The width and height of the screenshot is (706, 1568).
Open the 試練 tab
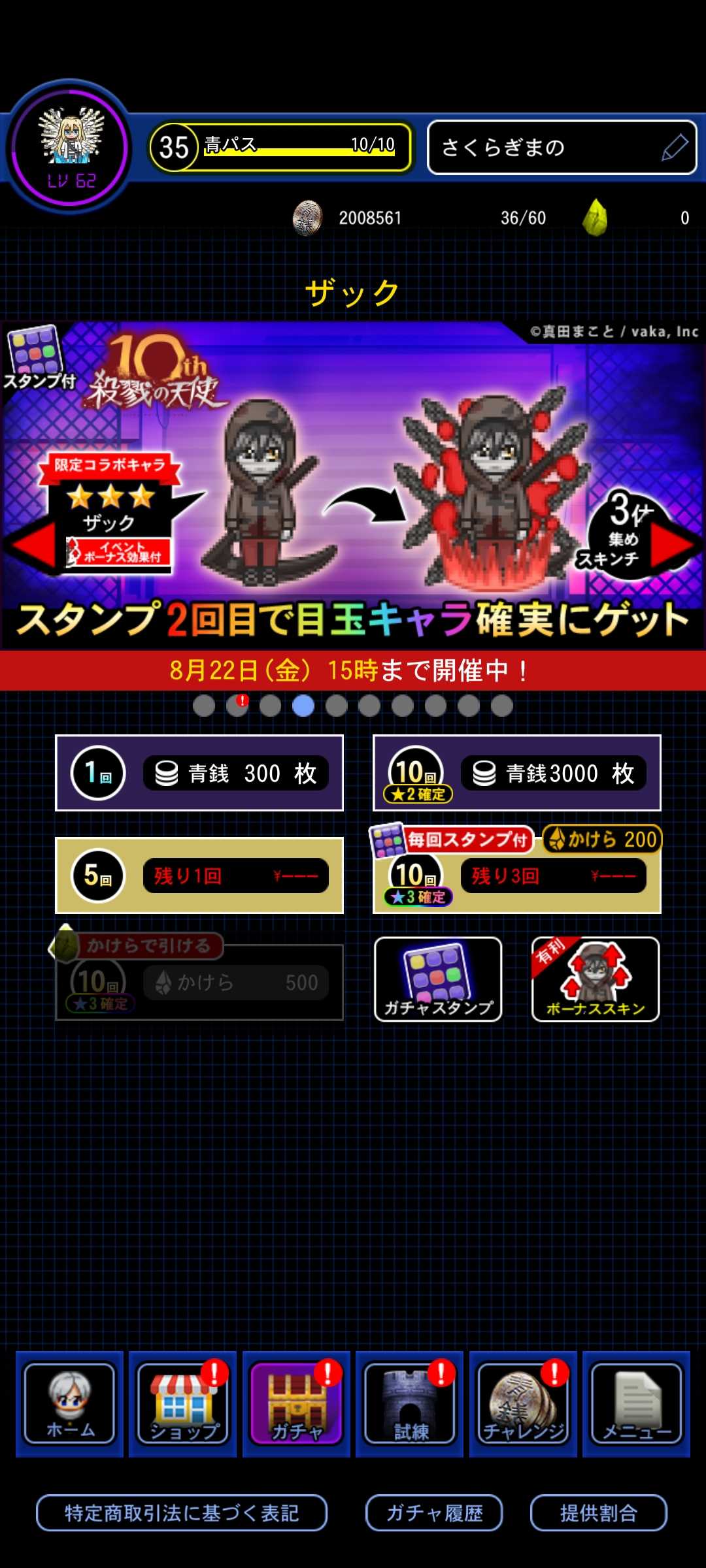coord(410,1403)
